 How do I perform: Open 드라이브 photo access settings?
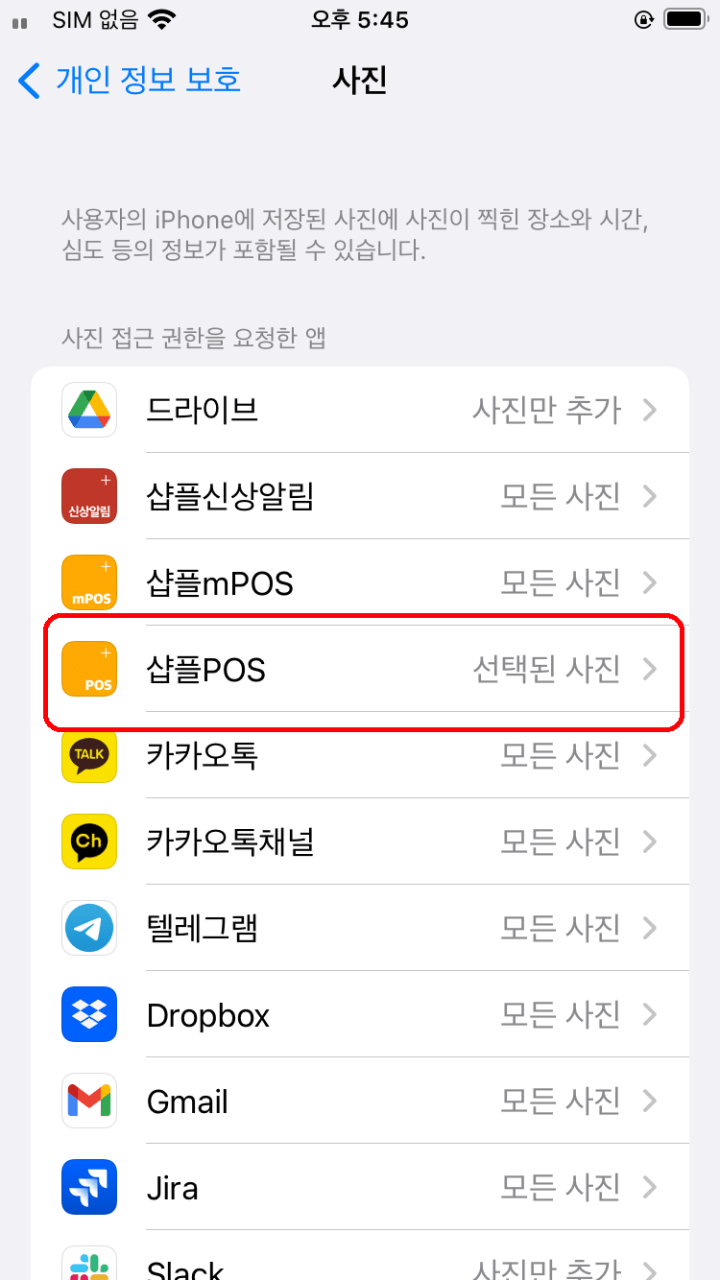(x=360, y=410)
